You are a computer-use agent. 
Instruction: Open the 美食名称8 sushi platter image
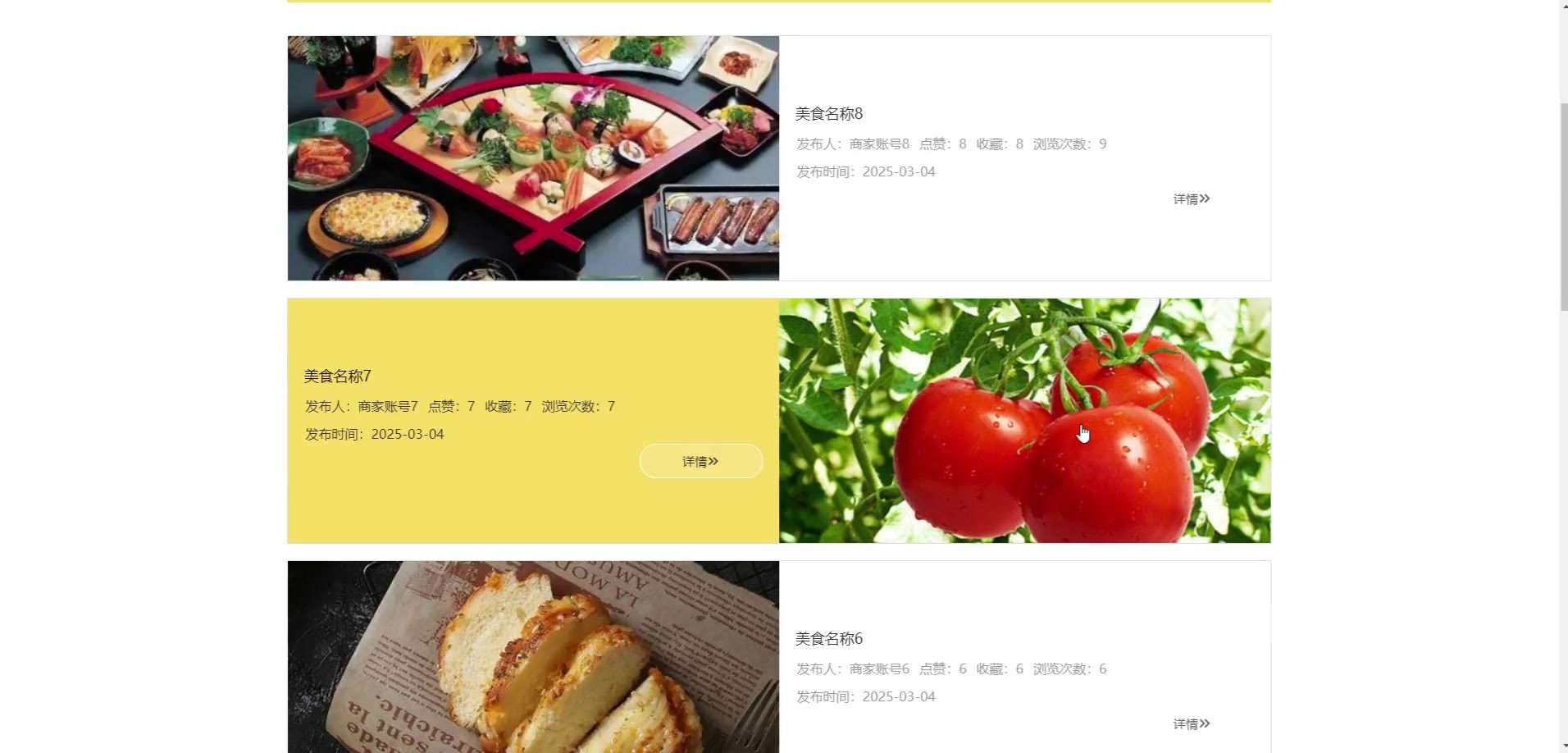(x=533, y=158)
